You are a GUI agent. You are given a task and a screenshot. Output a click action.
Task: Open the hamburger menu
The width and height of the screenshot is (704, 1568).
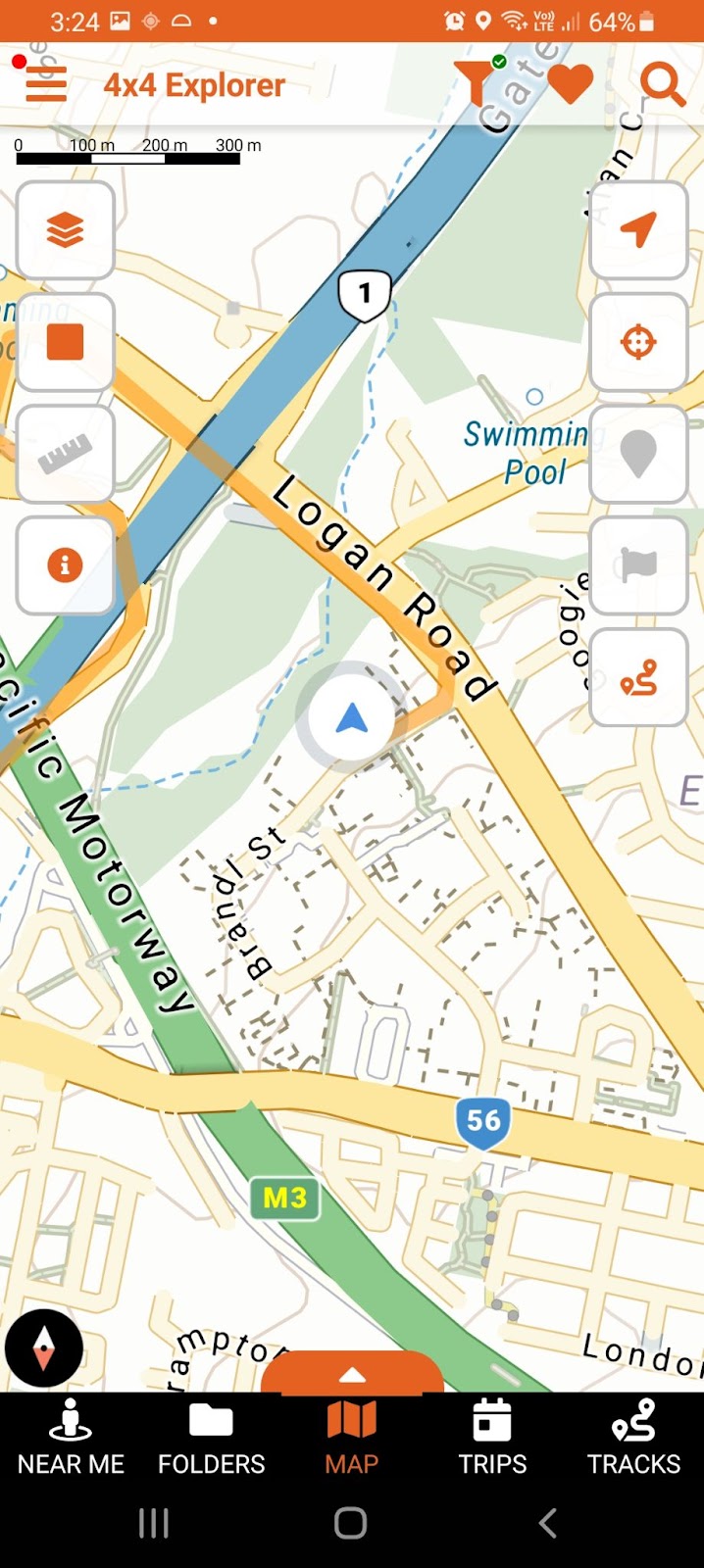tap(45, 84)
